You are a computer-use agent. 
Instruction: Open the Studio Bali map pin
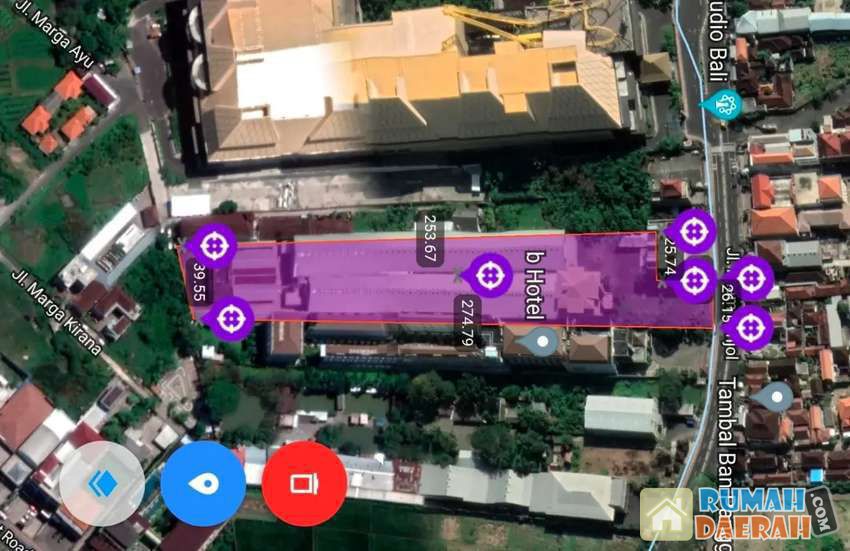click(x=723, y=104)
